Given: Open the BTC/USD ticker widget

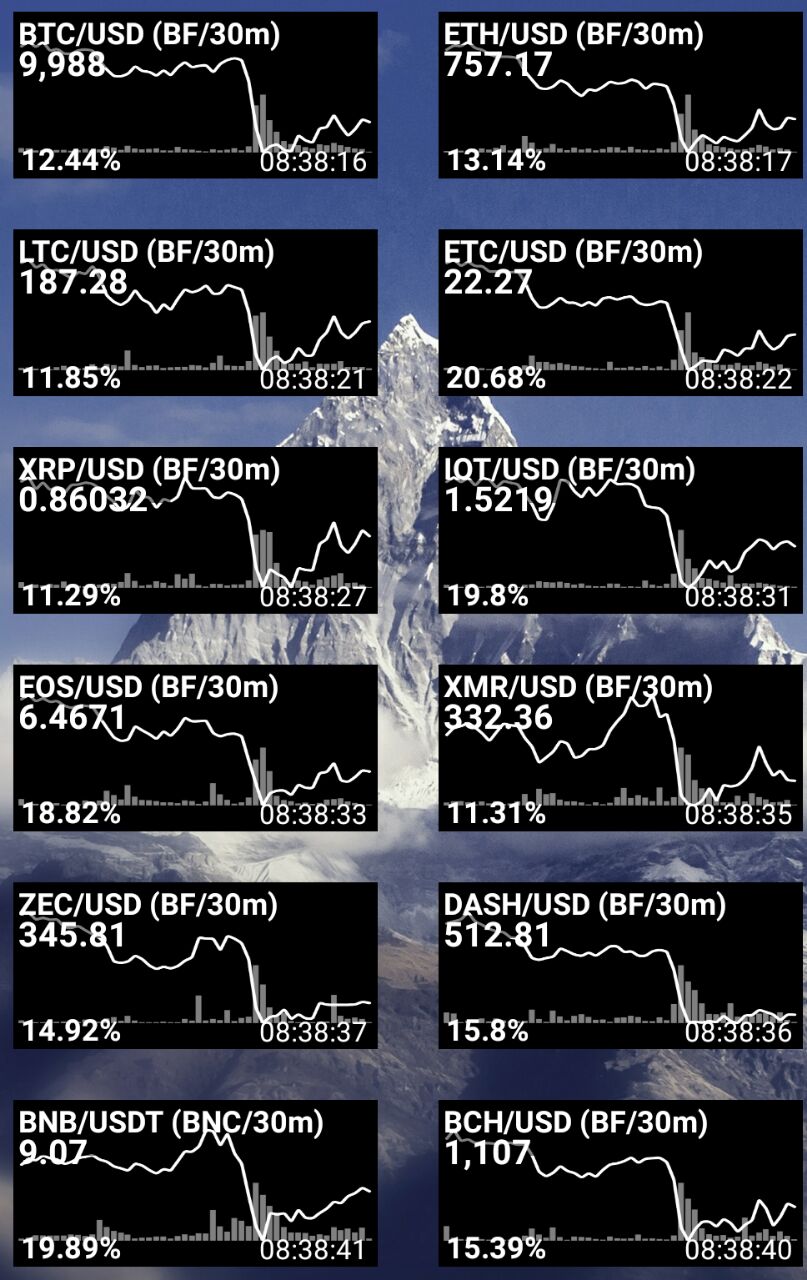Looking at the screenshot, I should pos(195,95).
